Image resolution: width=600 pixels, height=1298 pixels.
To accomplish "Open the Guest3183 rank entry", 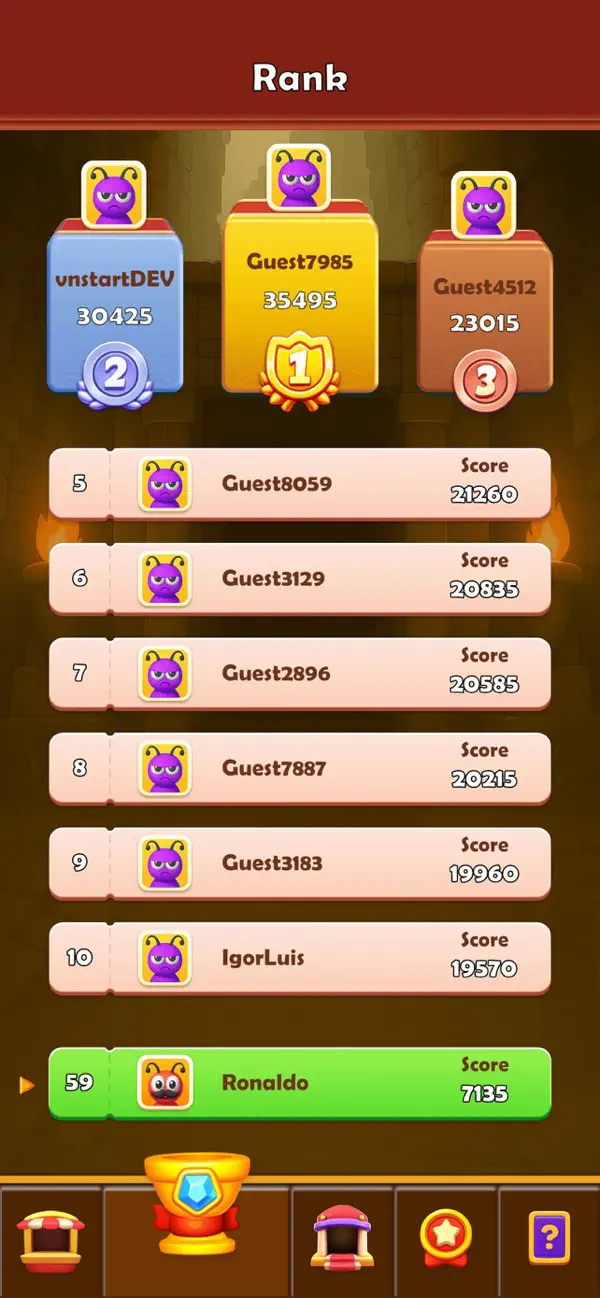I will click(300, 863).
